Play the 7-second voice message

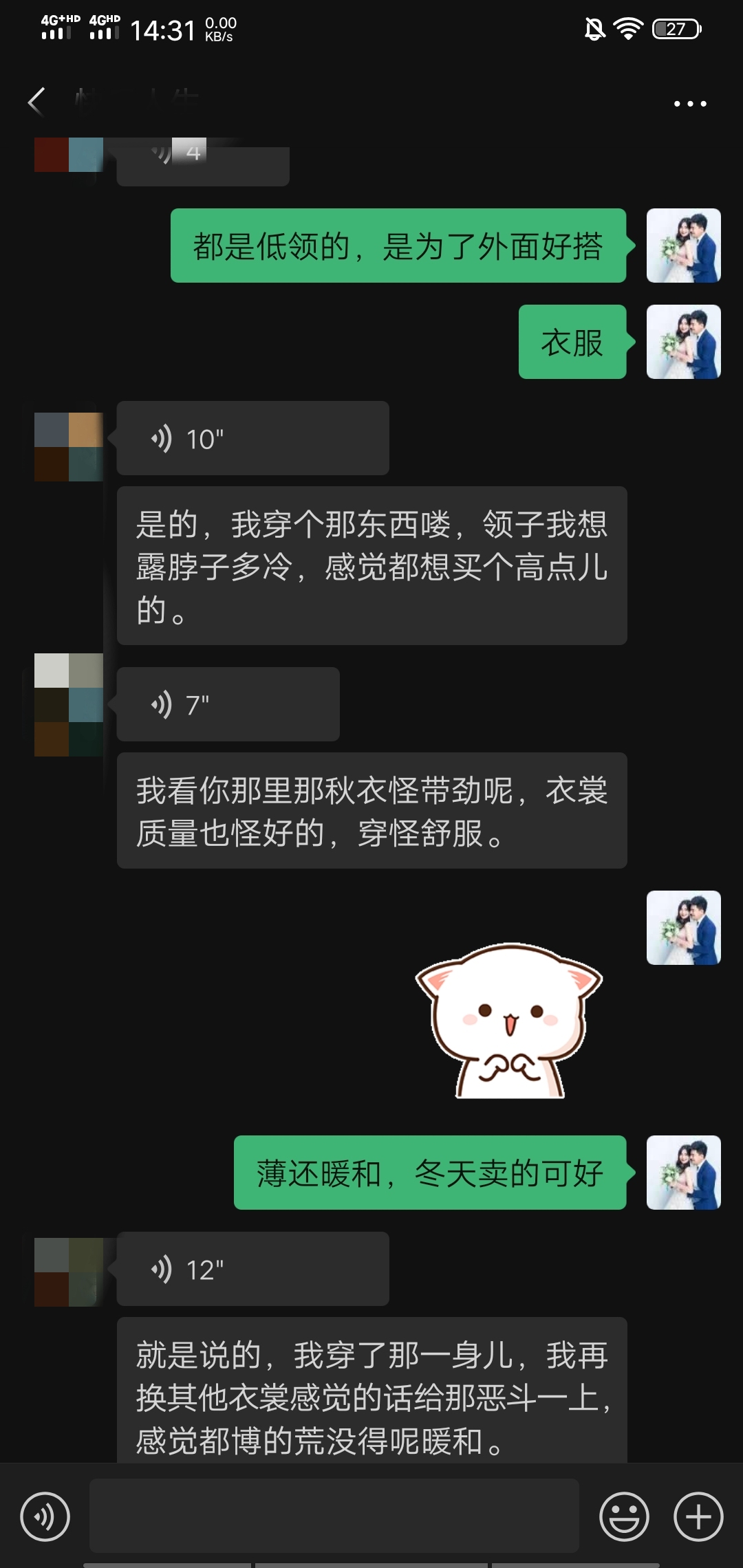click(227, 704)
